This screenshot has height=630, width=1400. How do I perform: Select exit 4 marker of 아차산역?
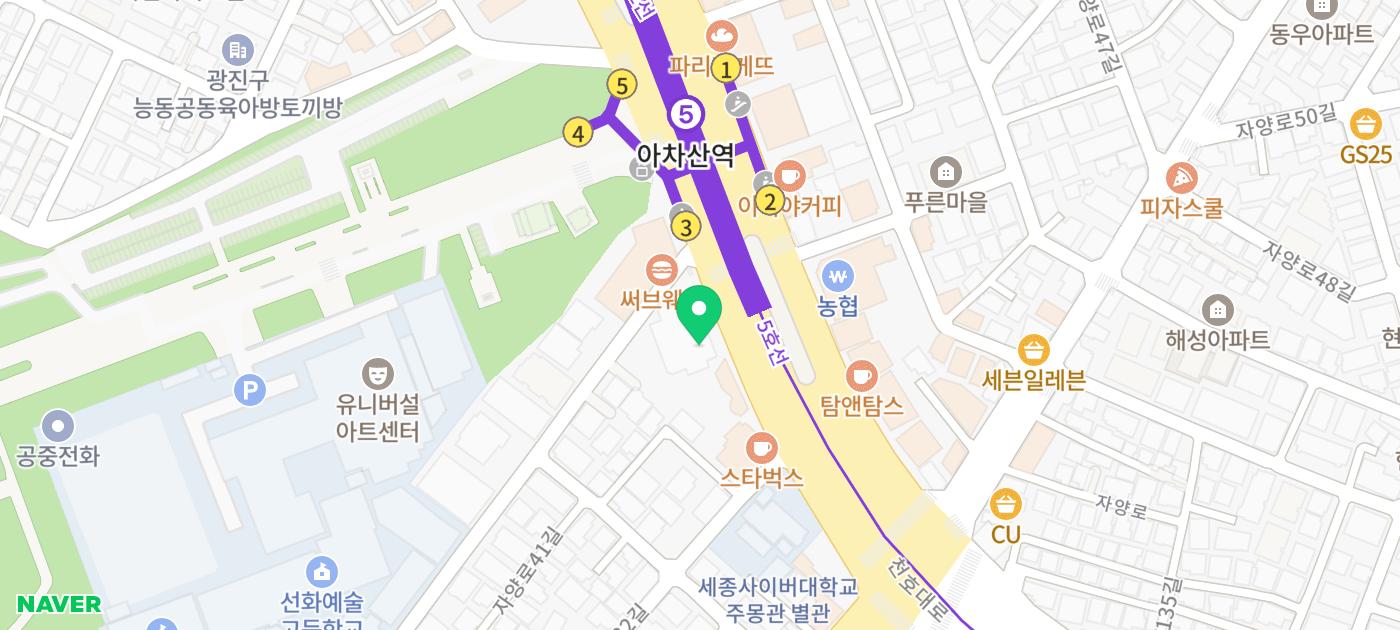point(576,132)
